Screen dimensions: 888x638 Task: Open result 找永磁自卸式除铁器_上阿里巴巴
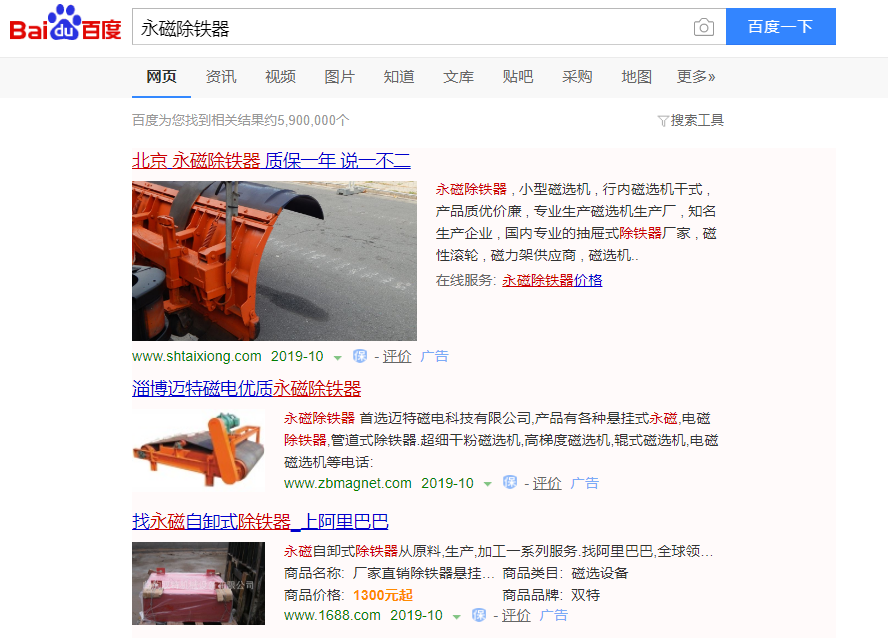point(260,521)
